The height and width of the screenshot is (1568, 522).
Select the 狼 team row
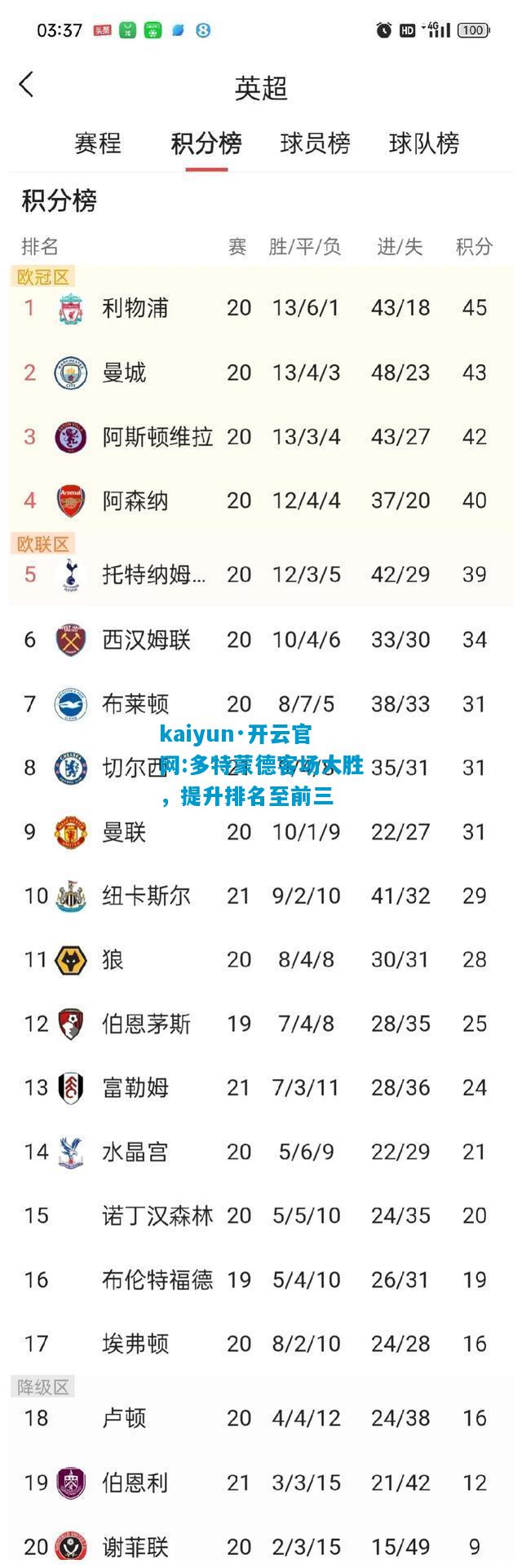click(113, 960)
